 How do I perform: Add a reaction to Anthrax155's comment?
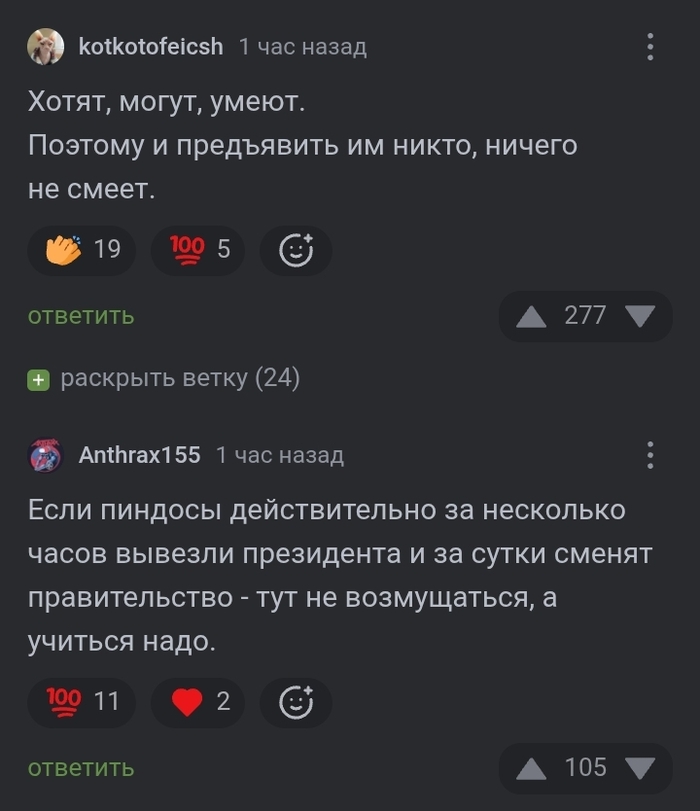tap(296, 702)
